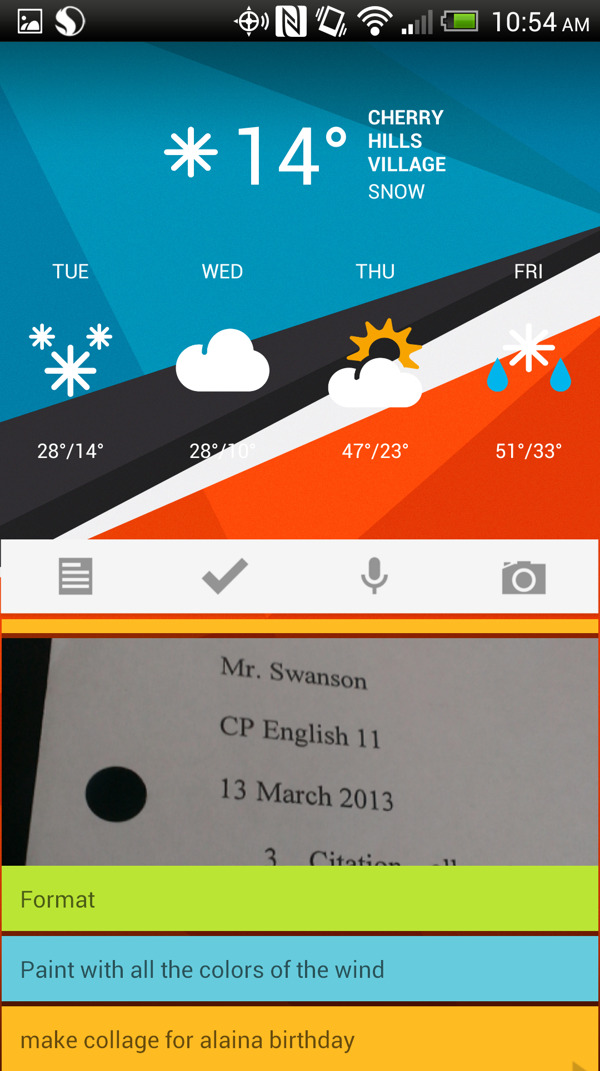
Task: View Tuesday's snow forecast
Action: (71, 360)
